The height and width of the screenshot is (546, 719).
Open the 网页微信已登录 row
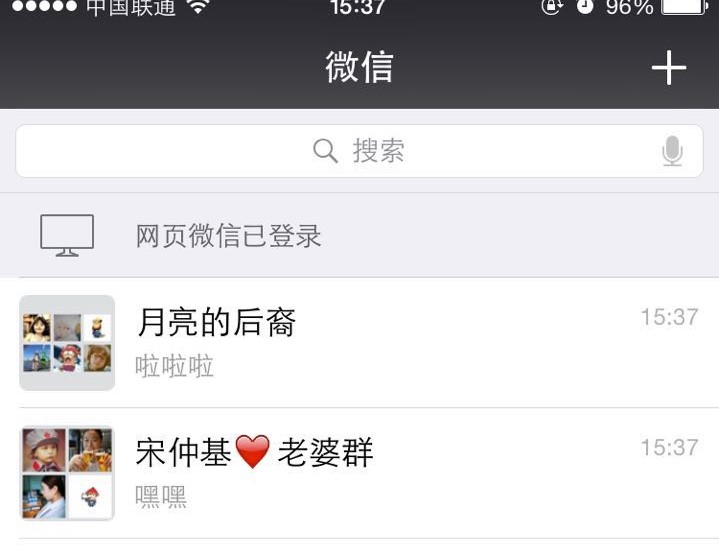pyautogui.click(x=359, y=236)
